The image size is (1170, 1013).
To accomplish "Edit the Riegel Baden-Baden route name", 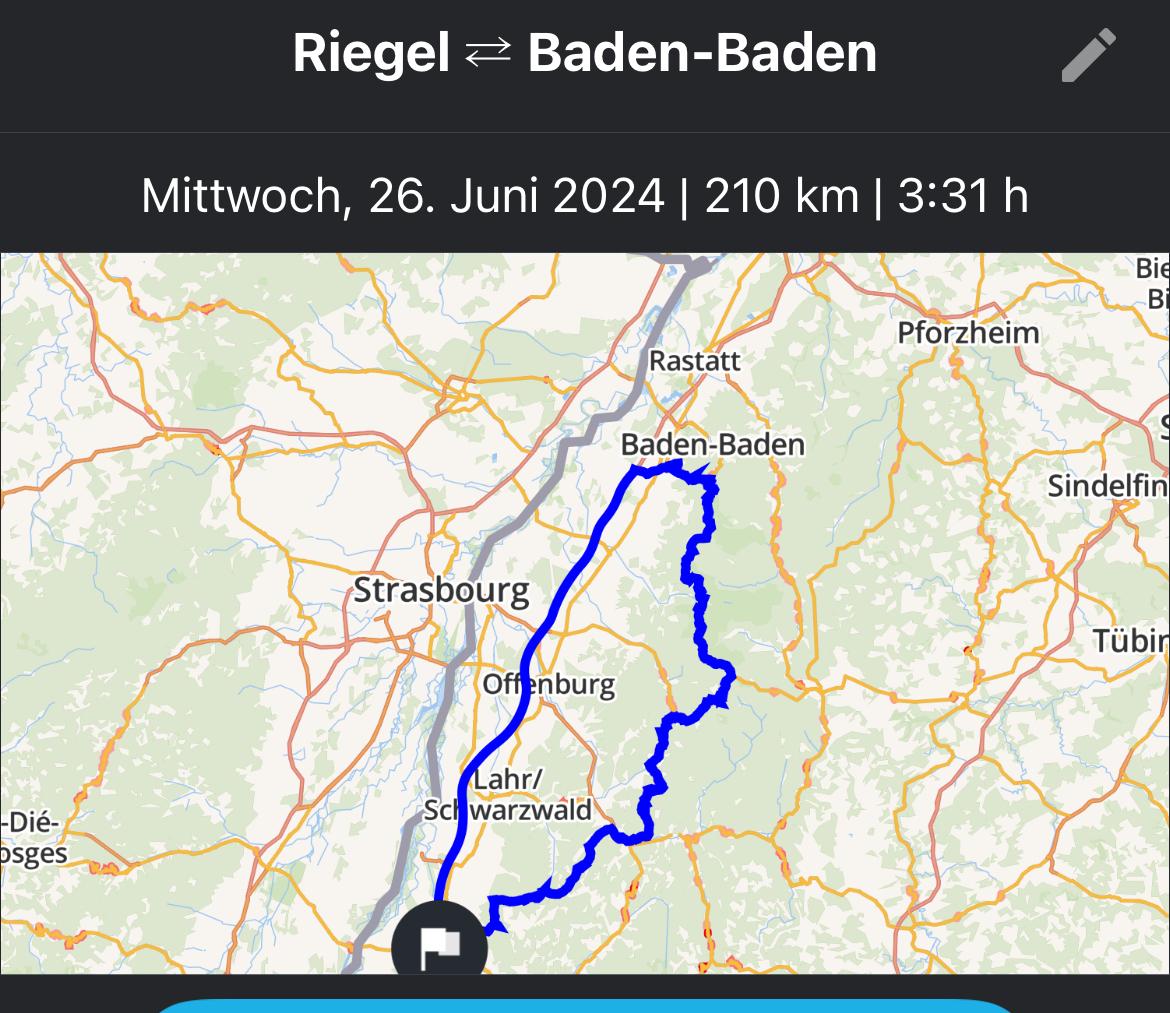I will pos(1088,55).
